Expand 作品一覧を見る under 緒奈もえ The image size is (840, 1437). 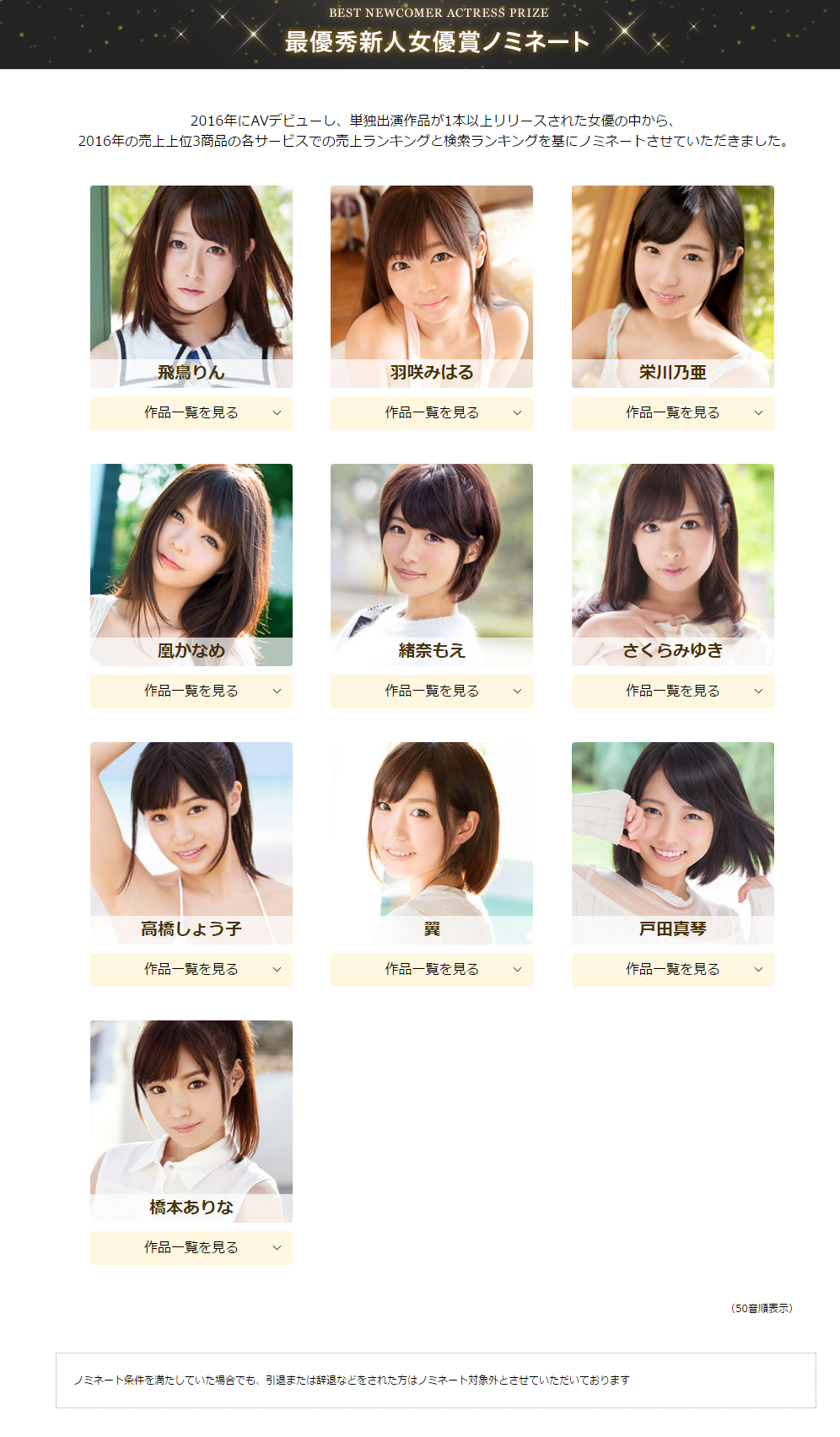(x=432, y=692)
